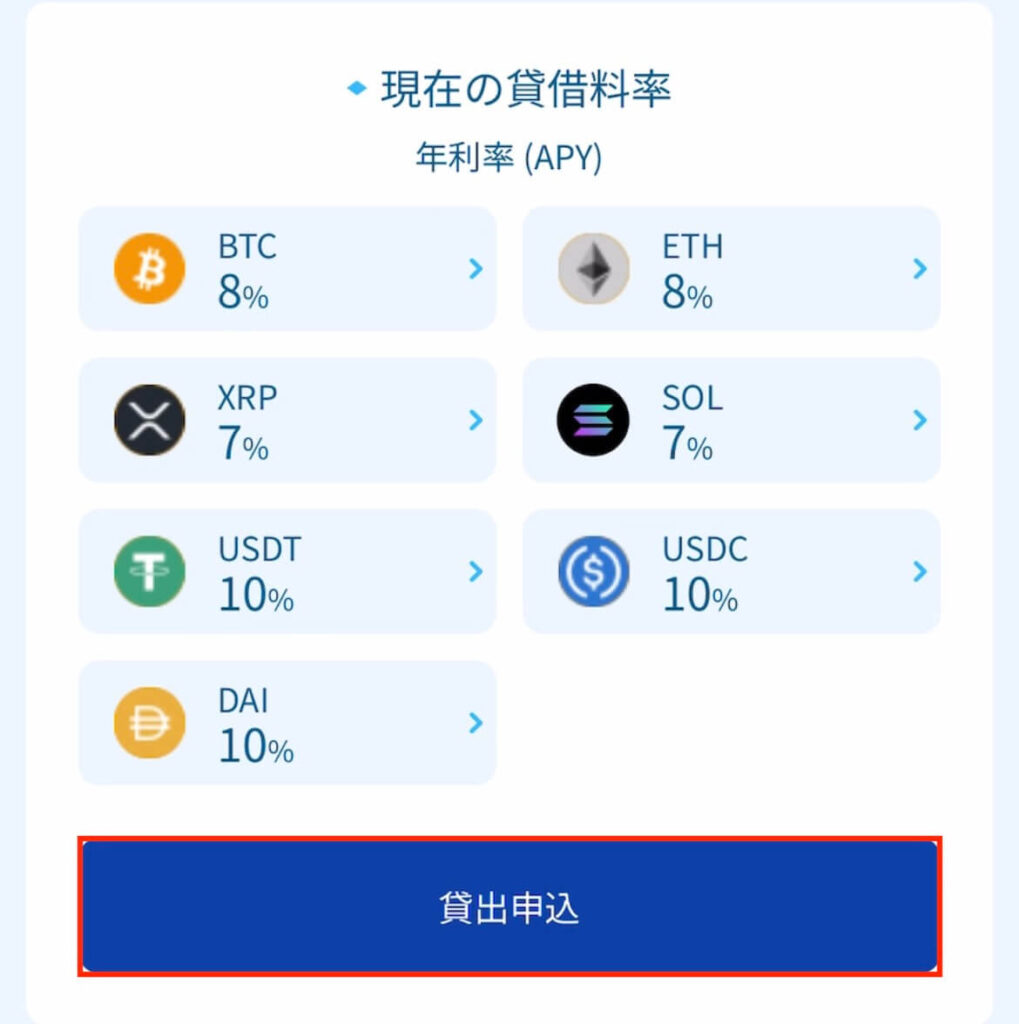Image resolution: width=1019 pixels, height=1024 pixels.
Task: Open the USDT 10% rate card
Action: [x=287, y=571]
